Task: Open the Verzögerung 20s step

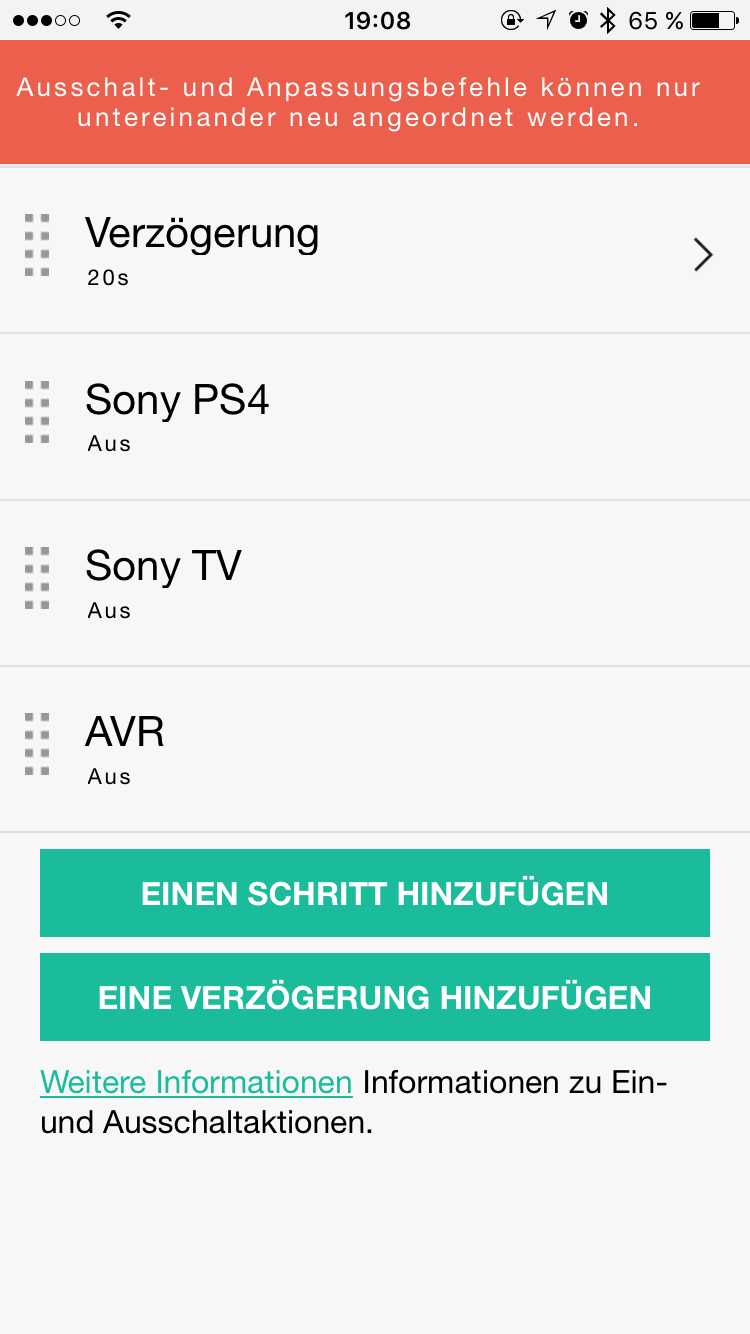Action: 375,250
